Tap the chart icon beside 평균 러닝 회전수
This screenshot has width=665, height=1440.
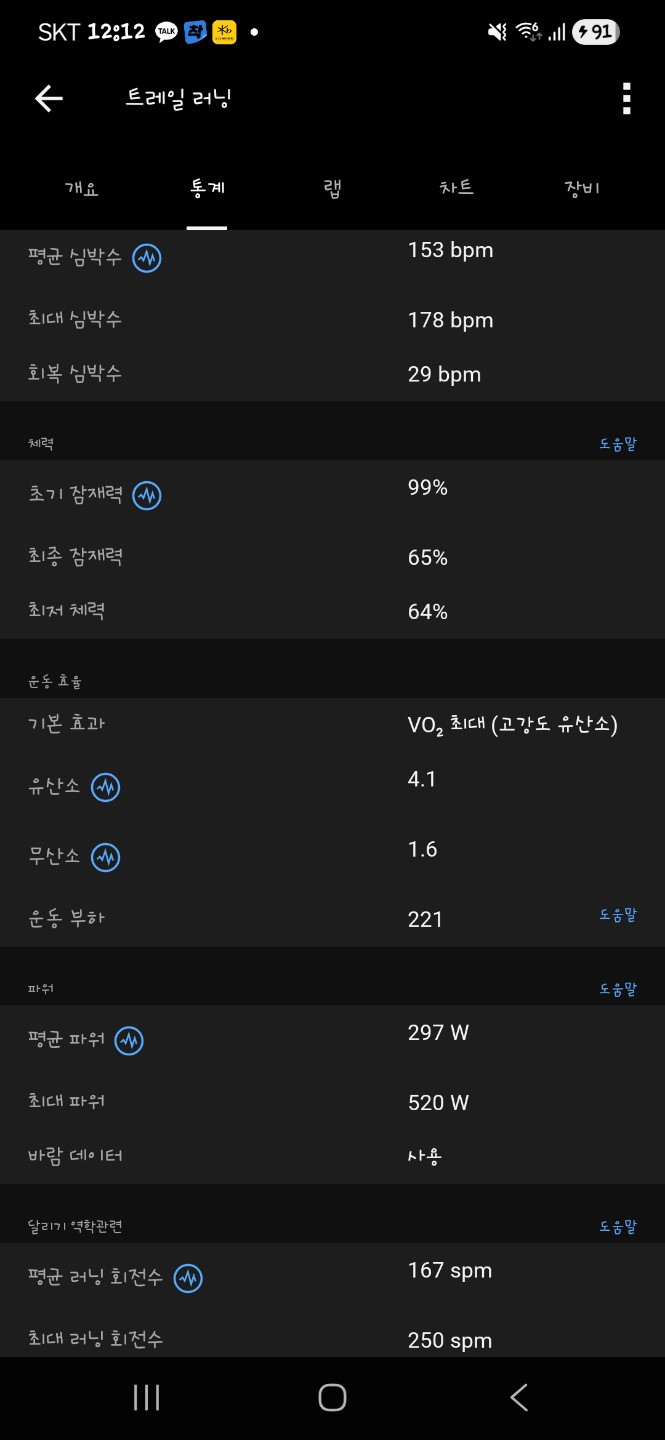188,1278
